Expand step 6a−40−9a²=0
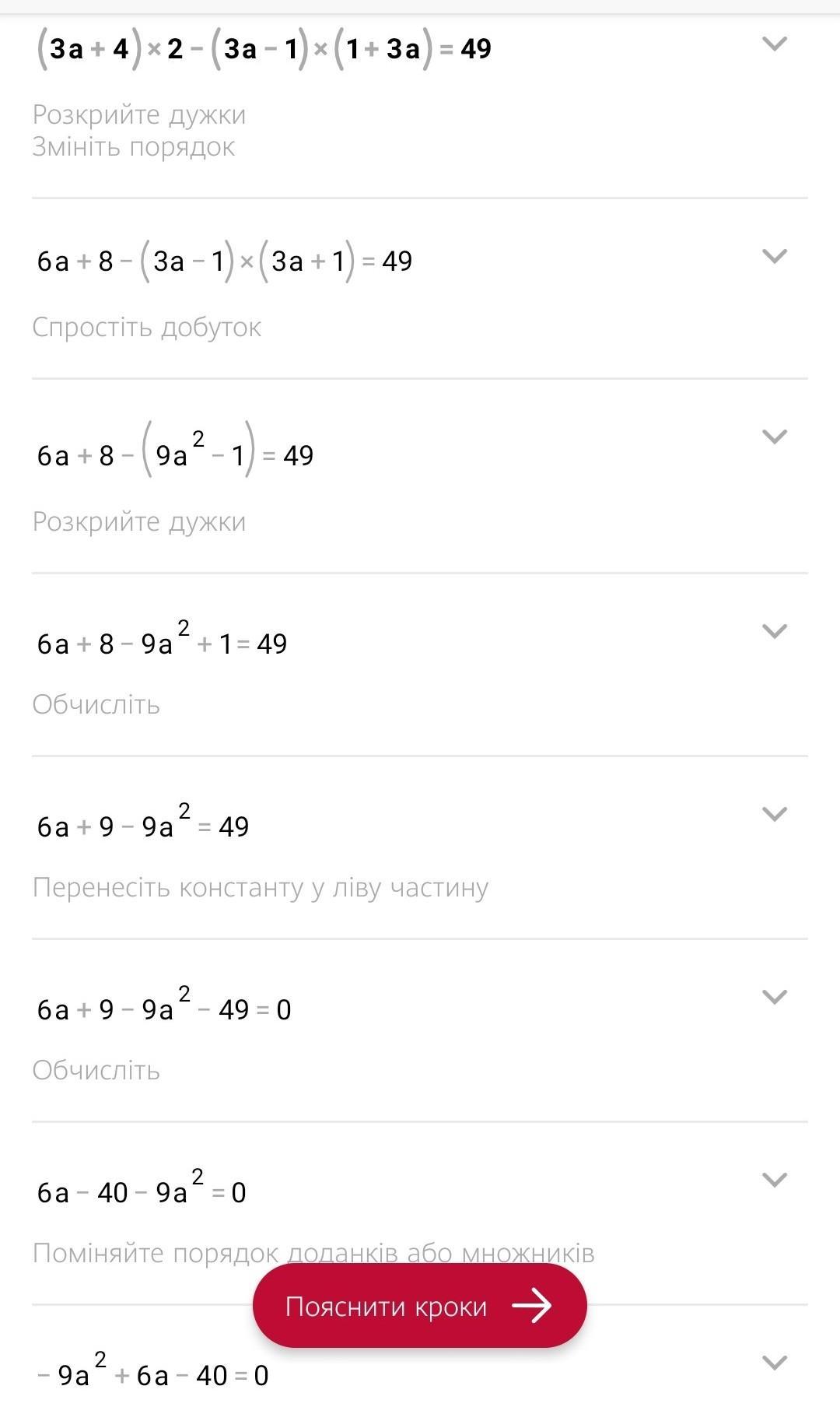Screen dimensions: 840x1414 click(774, 1180)
